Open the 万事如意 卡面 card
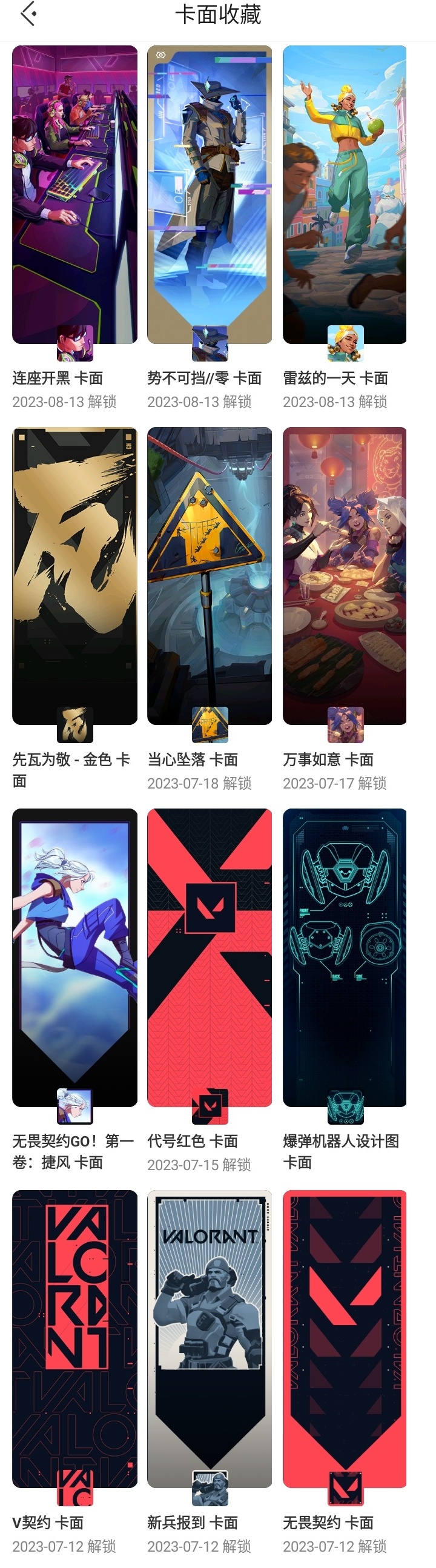This screenshot has height=1568, width=436. click(x=345, y=576)
